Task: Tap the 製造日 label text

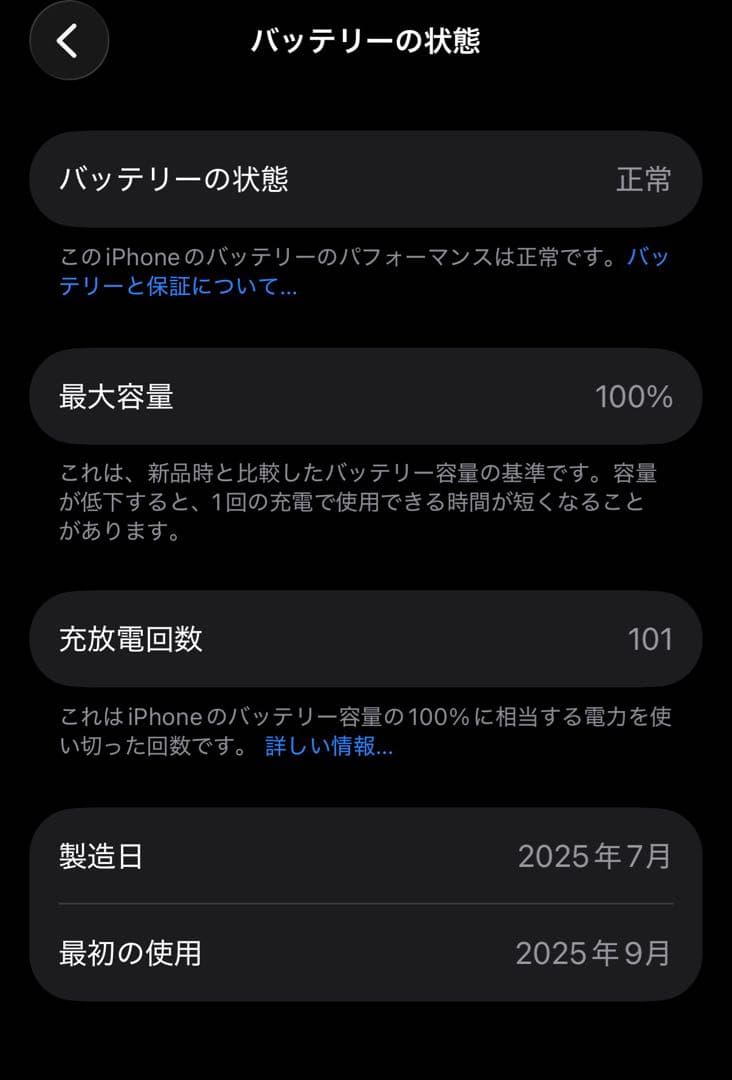Action: (x=98, y=856)
